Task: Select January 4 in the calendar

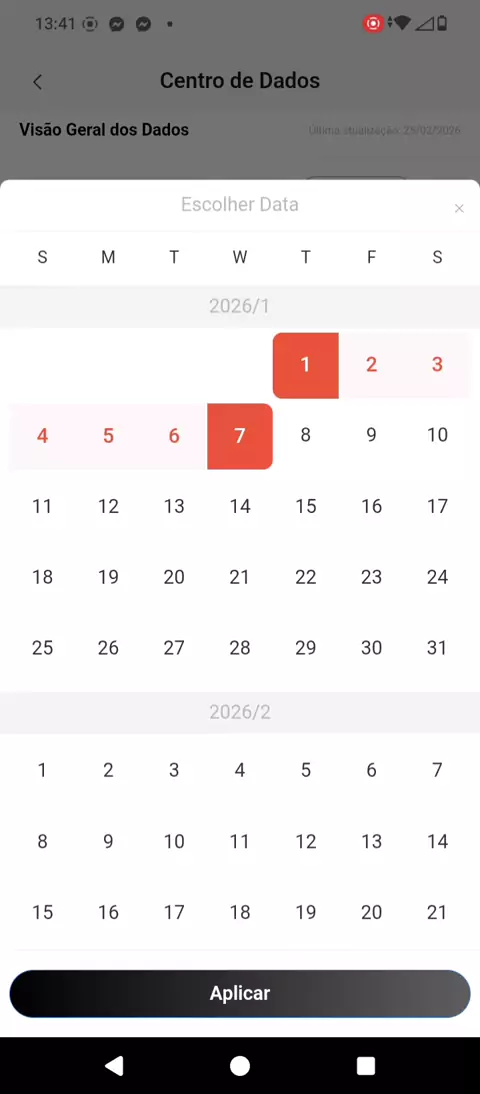Action: [x=43, y=436]
